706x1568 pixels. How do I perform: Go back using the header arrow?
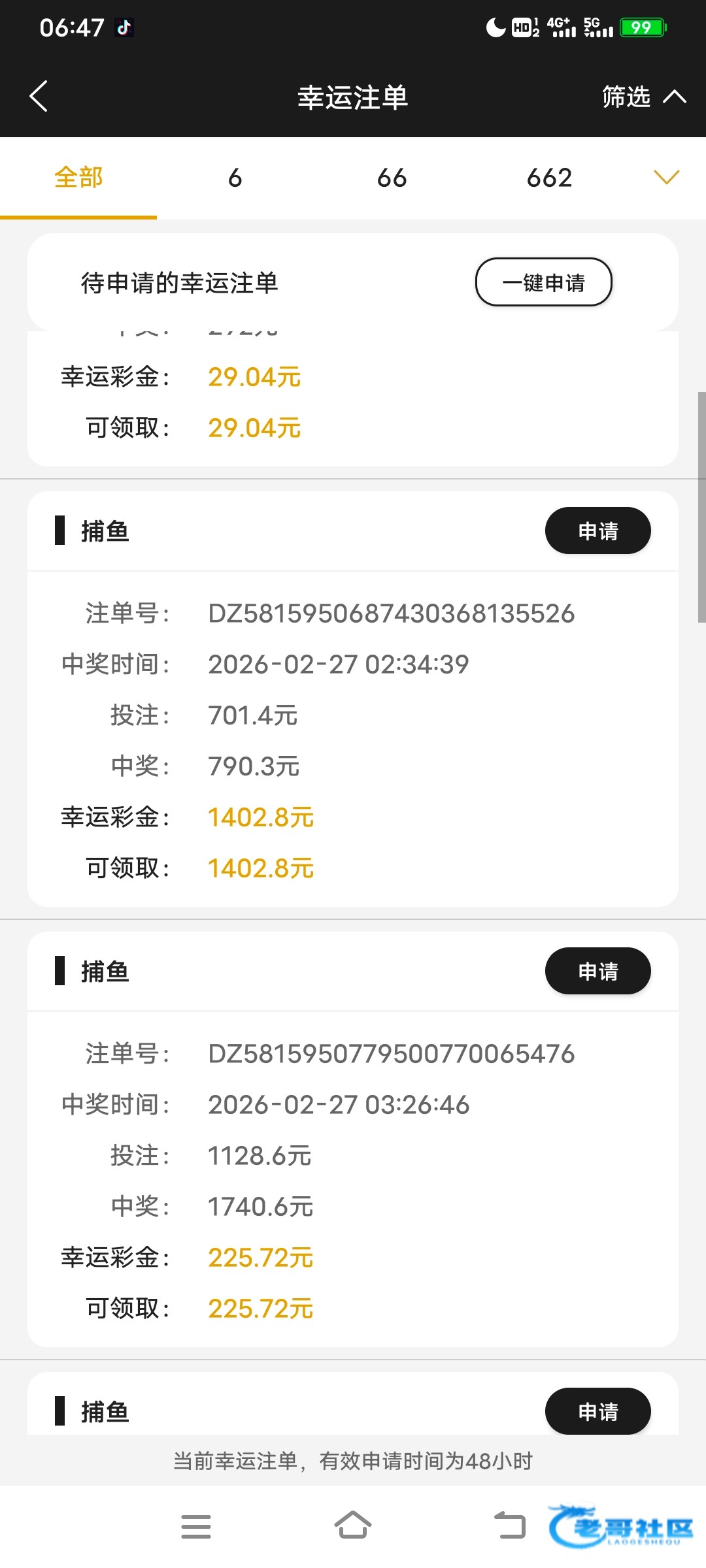click(39, 97)
